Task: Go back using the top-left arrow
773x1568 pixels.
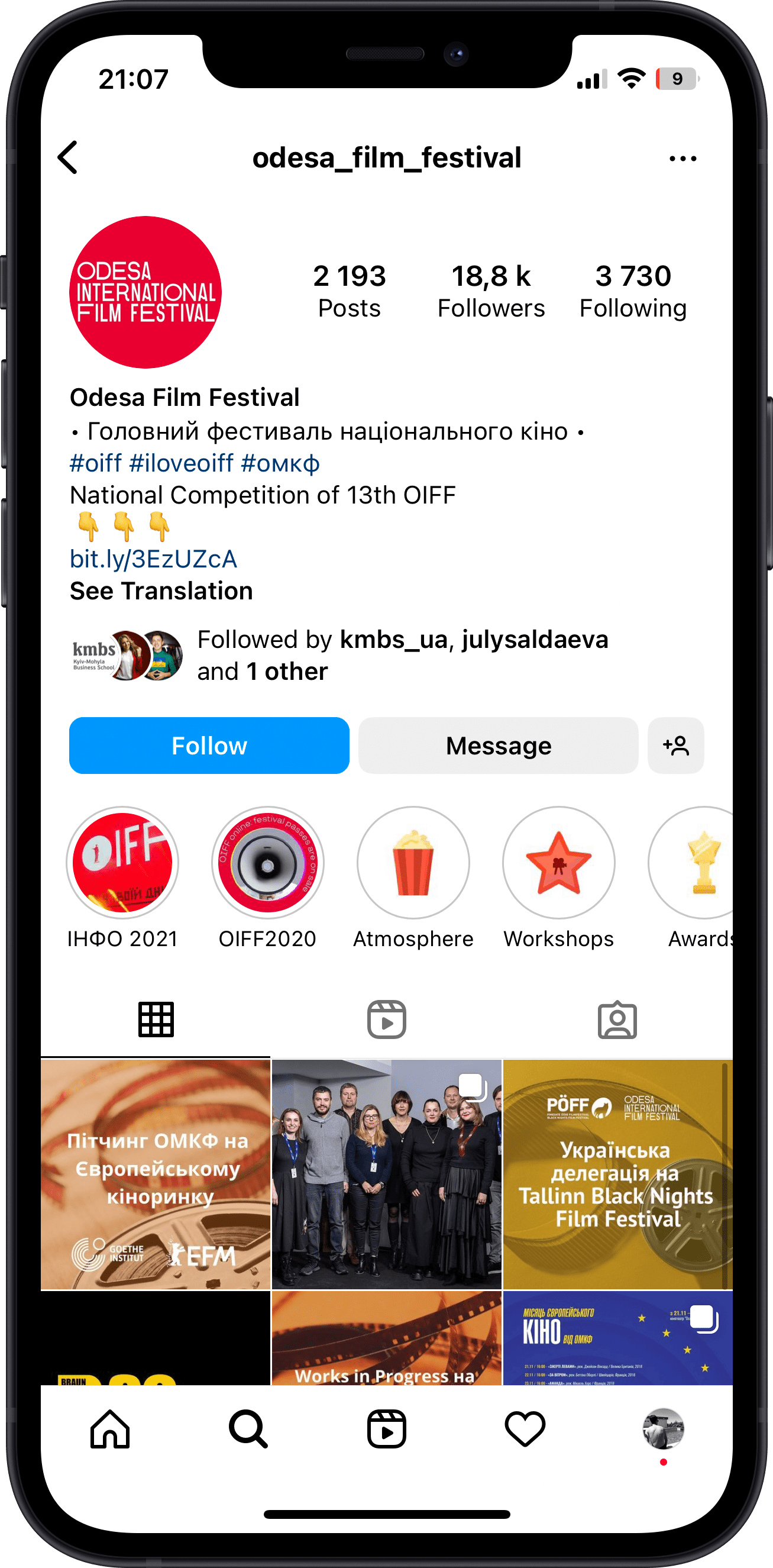Action: [68, 157]
